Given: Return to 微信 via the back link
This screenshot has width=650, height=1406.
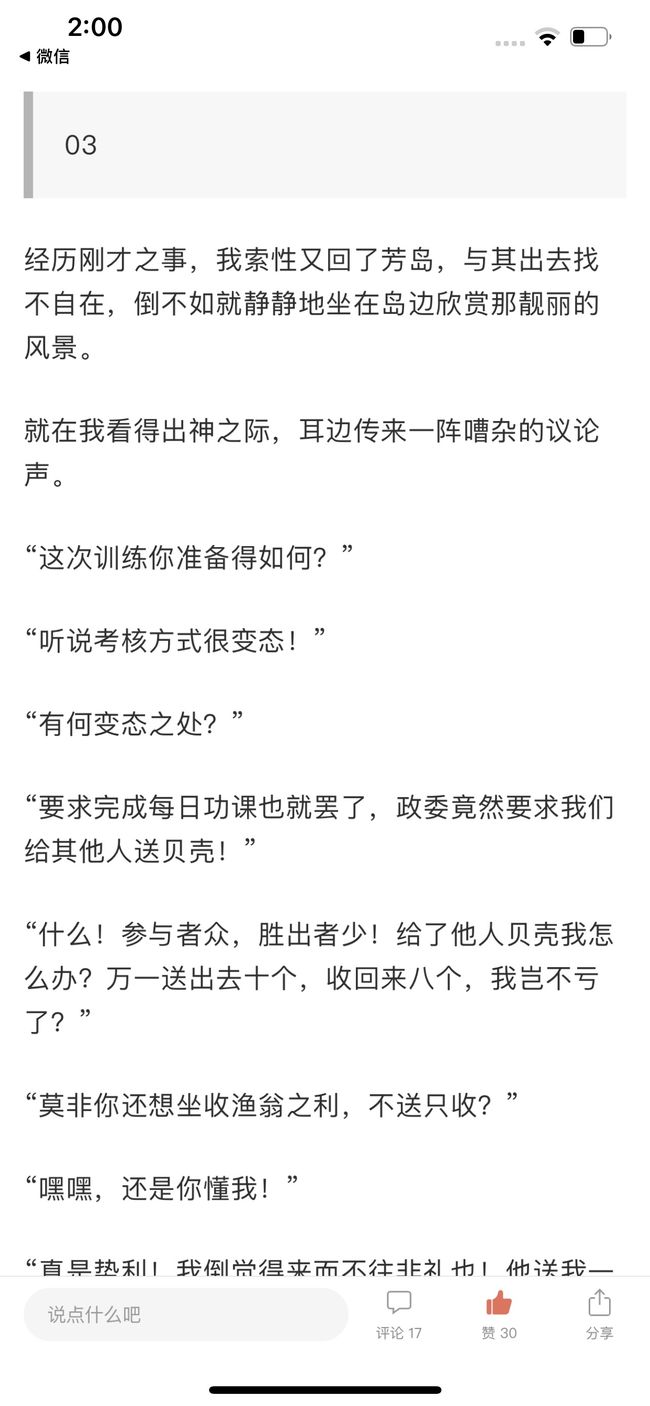Looking at the screenshot, I should coord(44,56).
